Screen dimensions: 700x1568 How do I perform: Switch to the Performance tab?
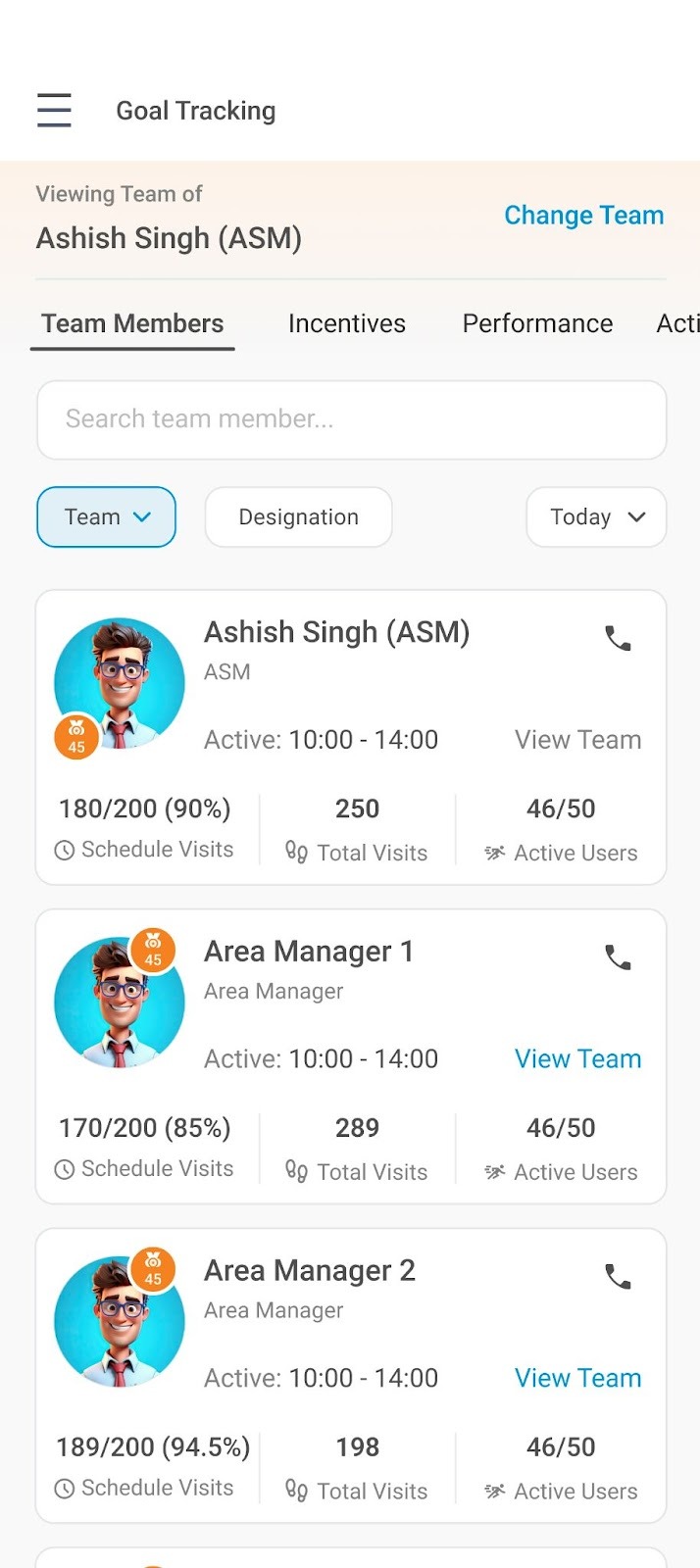[537, 323]
